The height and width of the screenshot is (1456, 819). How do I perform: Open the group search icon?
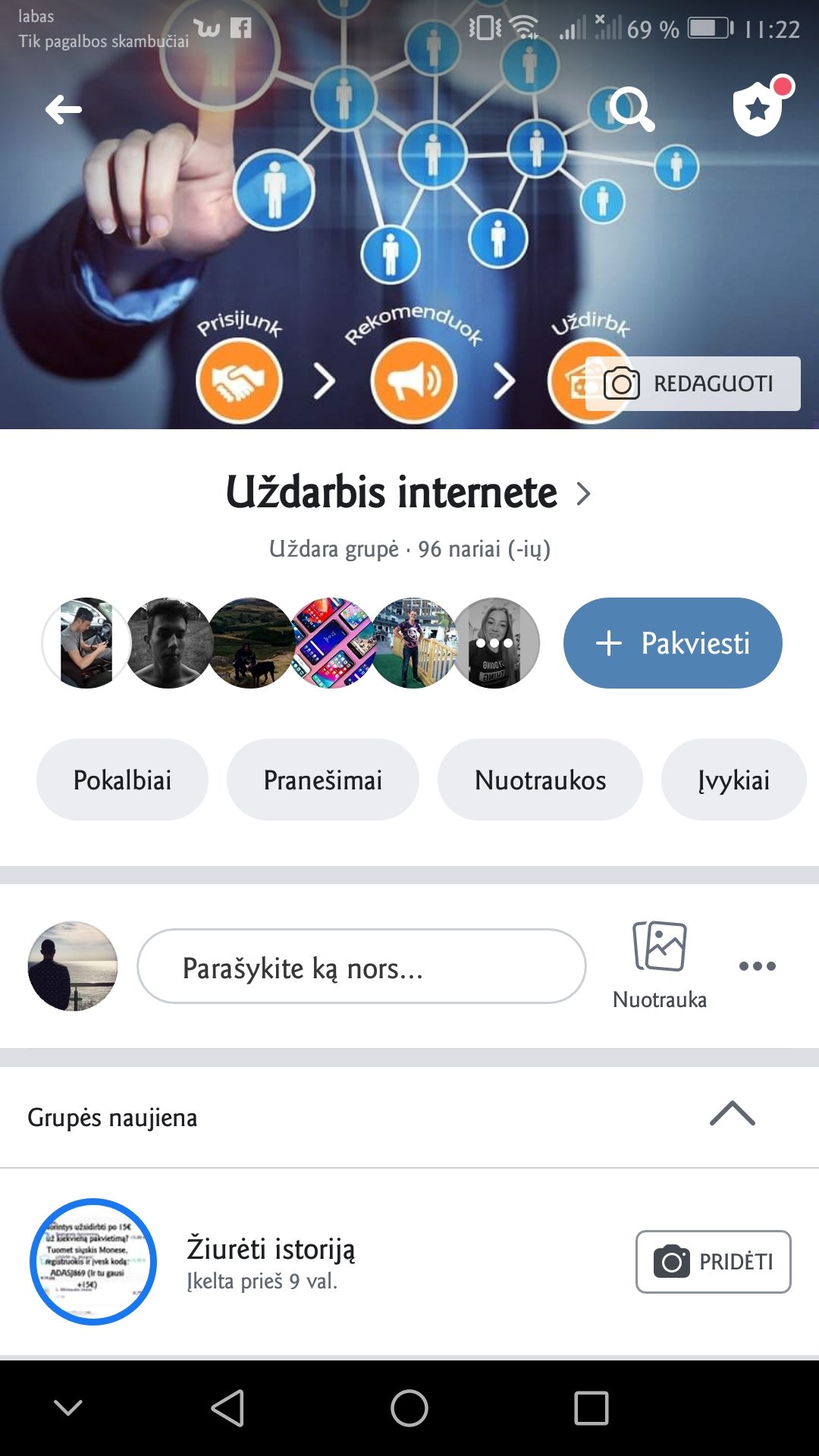[632, 110]
